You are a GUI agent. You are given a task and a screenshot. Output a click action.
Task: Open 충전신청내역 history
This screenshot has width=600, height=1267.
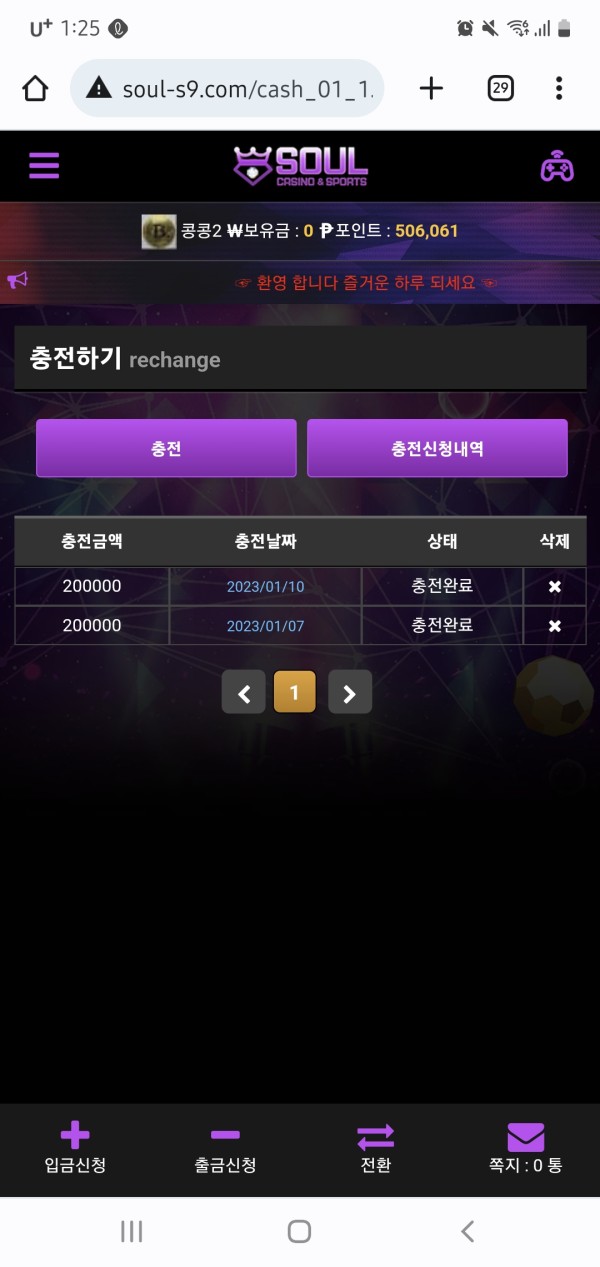437,448
